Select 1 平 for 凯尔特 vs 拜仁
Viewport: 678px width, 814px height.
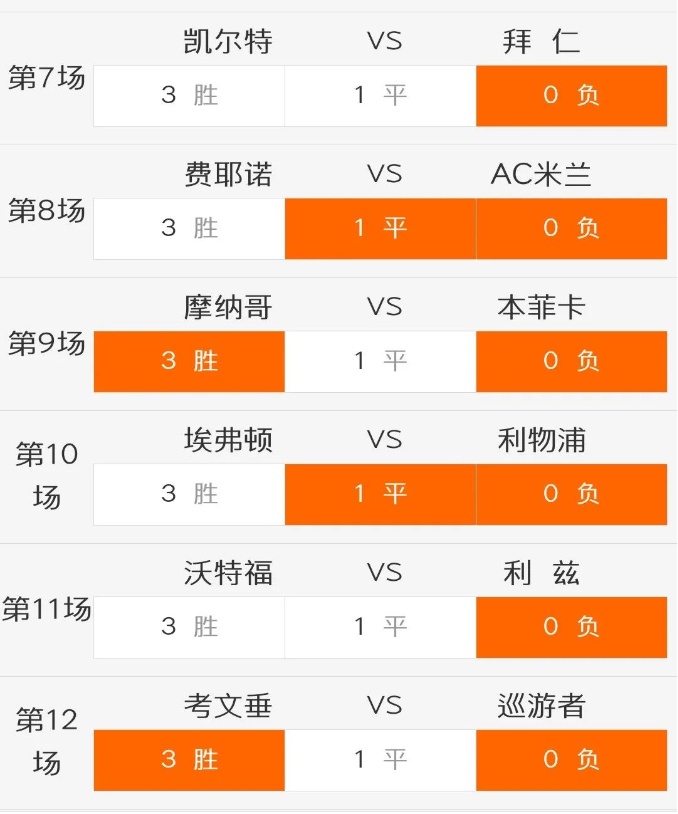[380, 96]
